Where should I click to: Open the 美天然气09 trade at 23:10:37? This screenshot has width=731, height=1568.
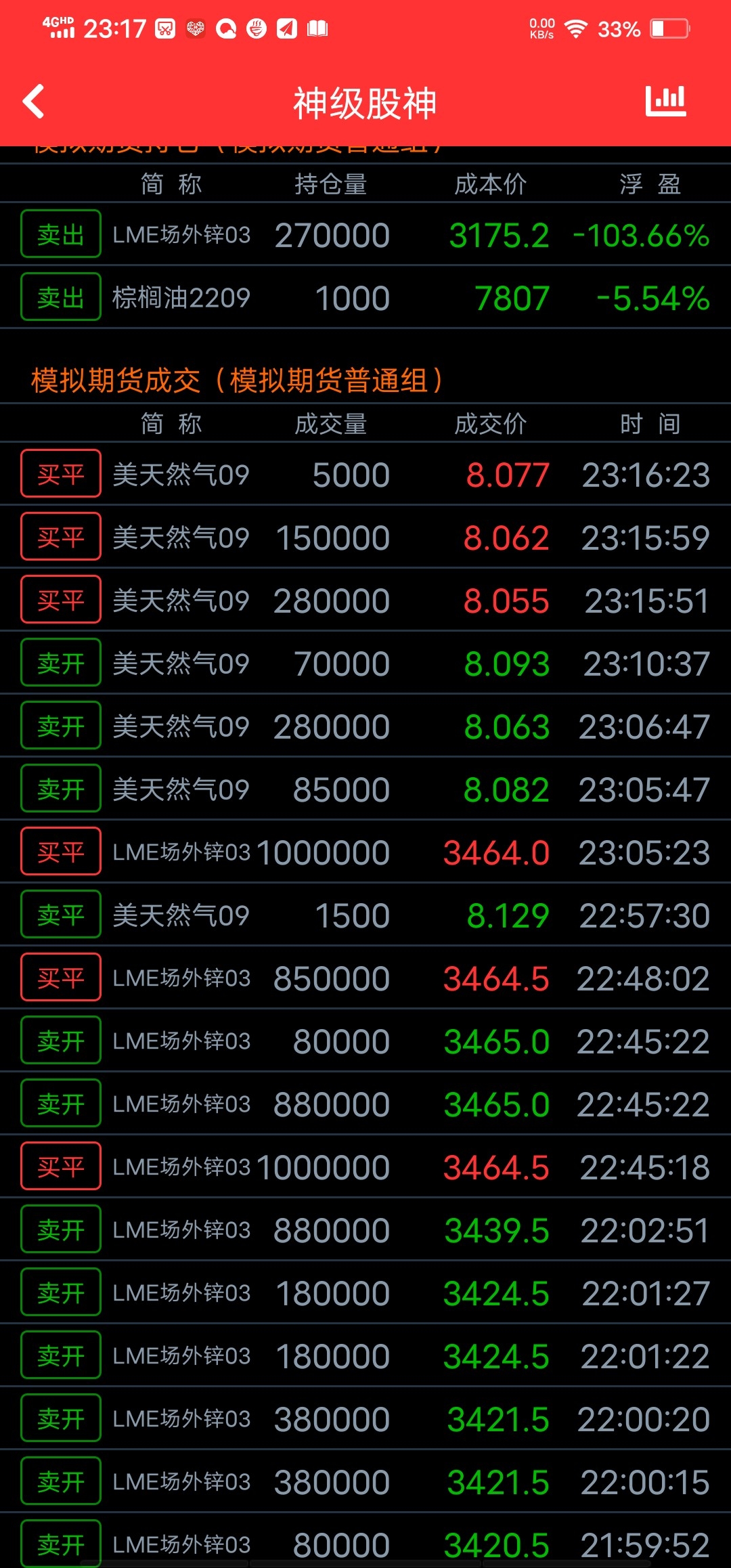(365, 663)
